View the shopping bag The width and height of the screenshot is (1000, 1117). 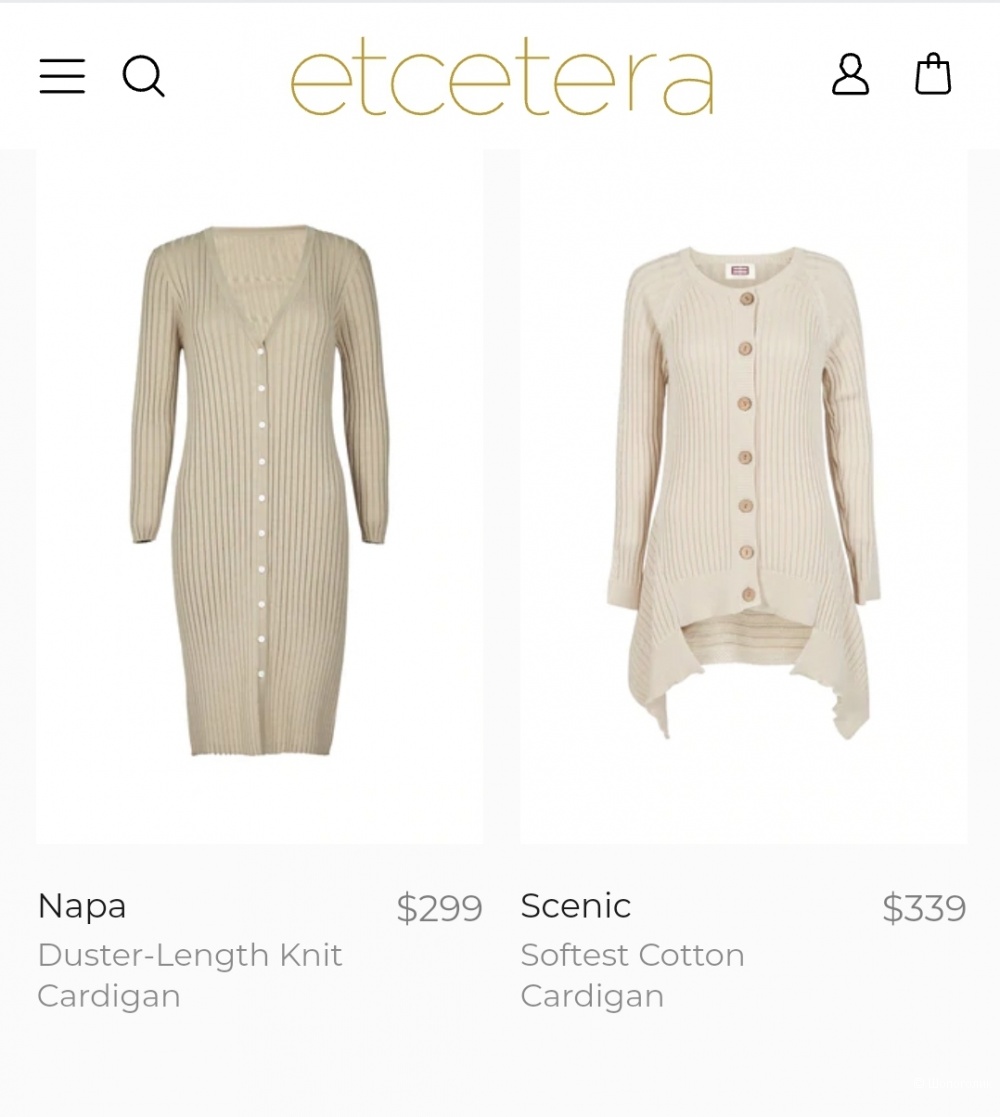coord(933,75)
